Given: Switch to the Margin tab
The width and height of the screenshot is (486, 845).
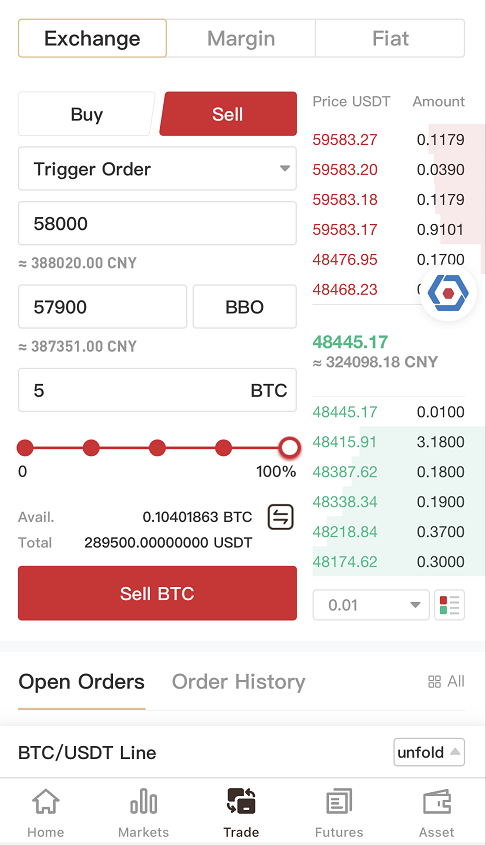Looking at the screenshot, I should click(x=241, y=38).
